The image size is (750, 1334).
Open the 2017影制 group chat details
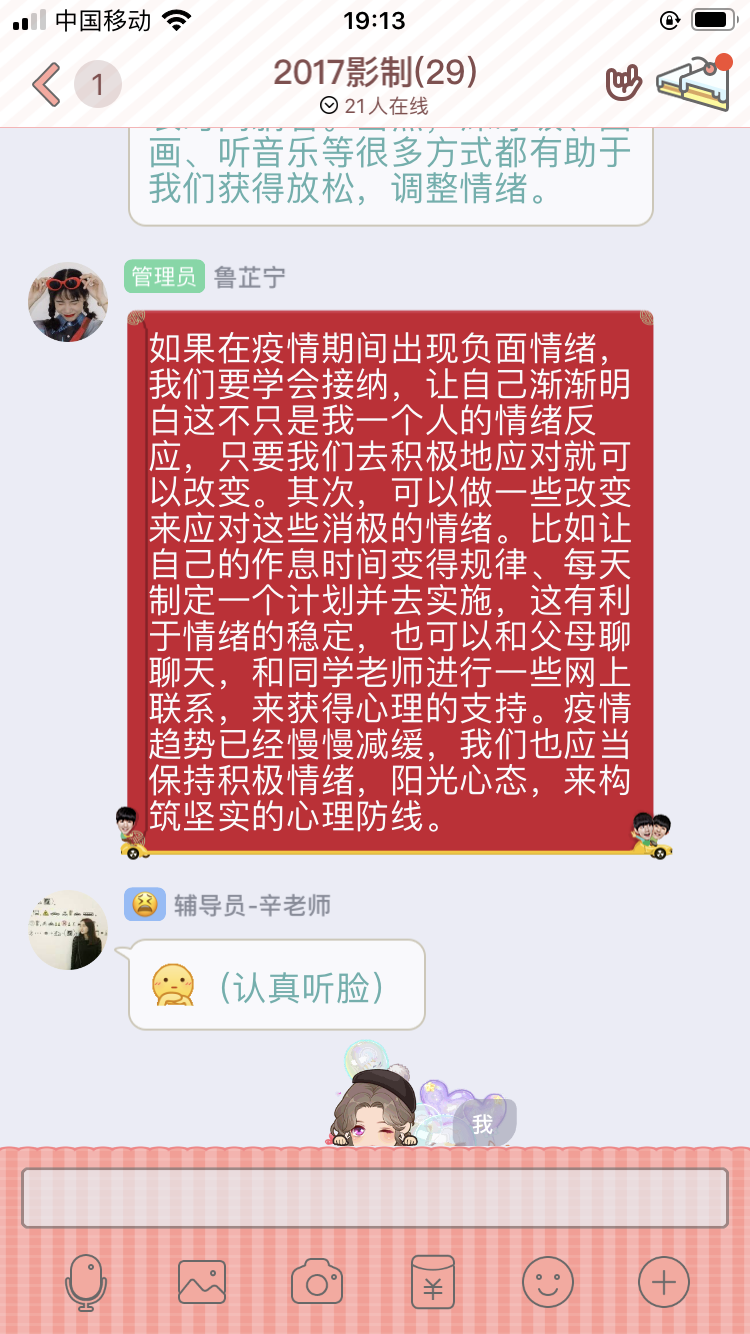375,73
